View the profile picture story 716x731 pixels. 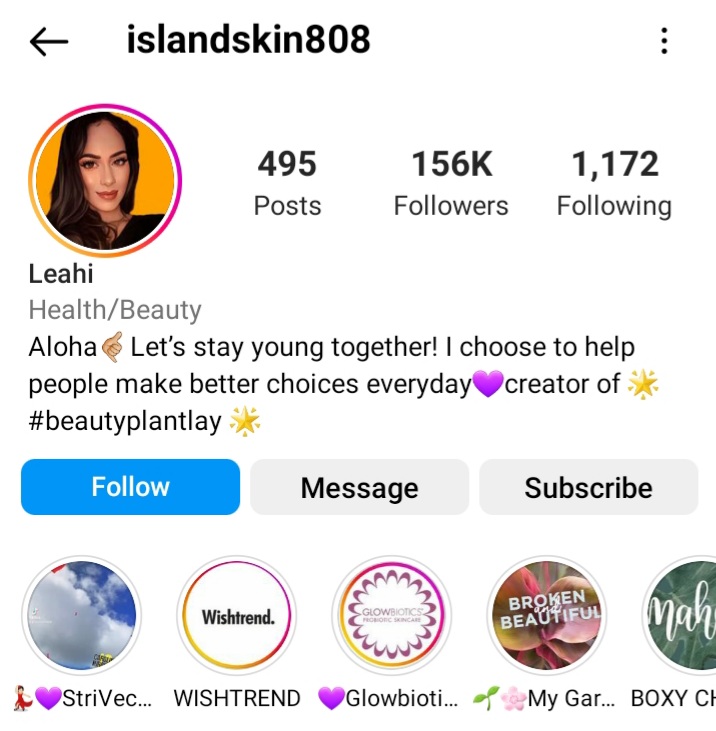(105, 180)
